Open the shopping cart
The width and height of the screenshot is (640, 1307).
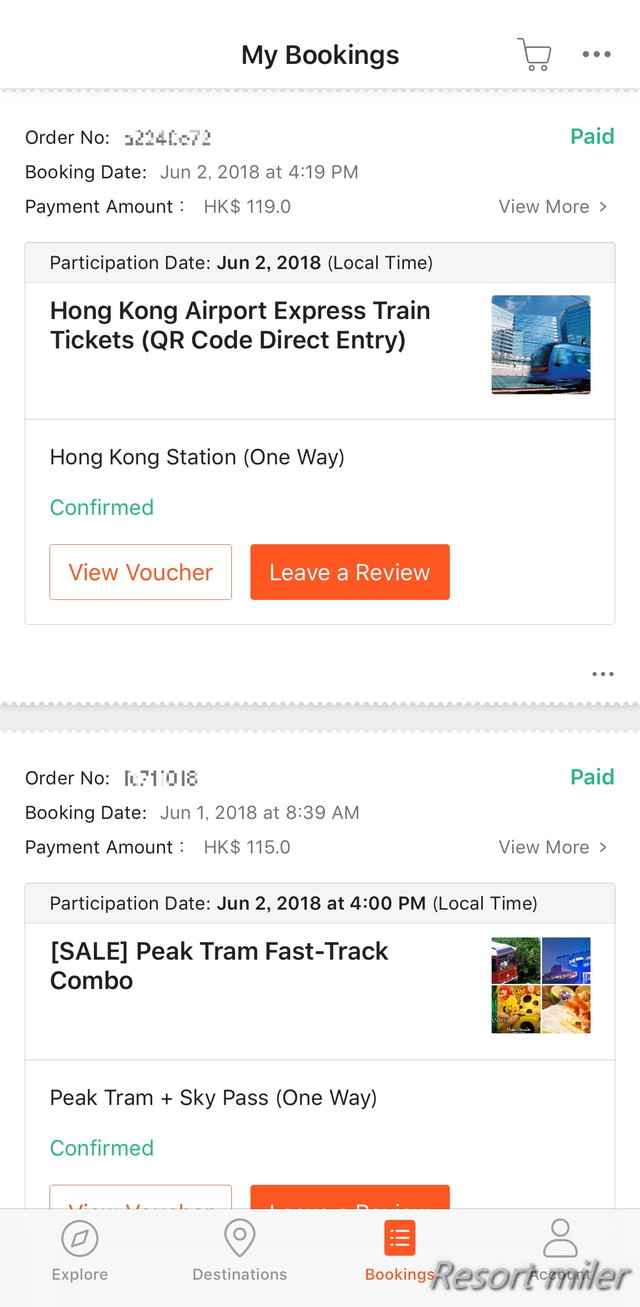point(534,55)
